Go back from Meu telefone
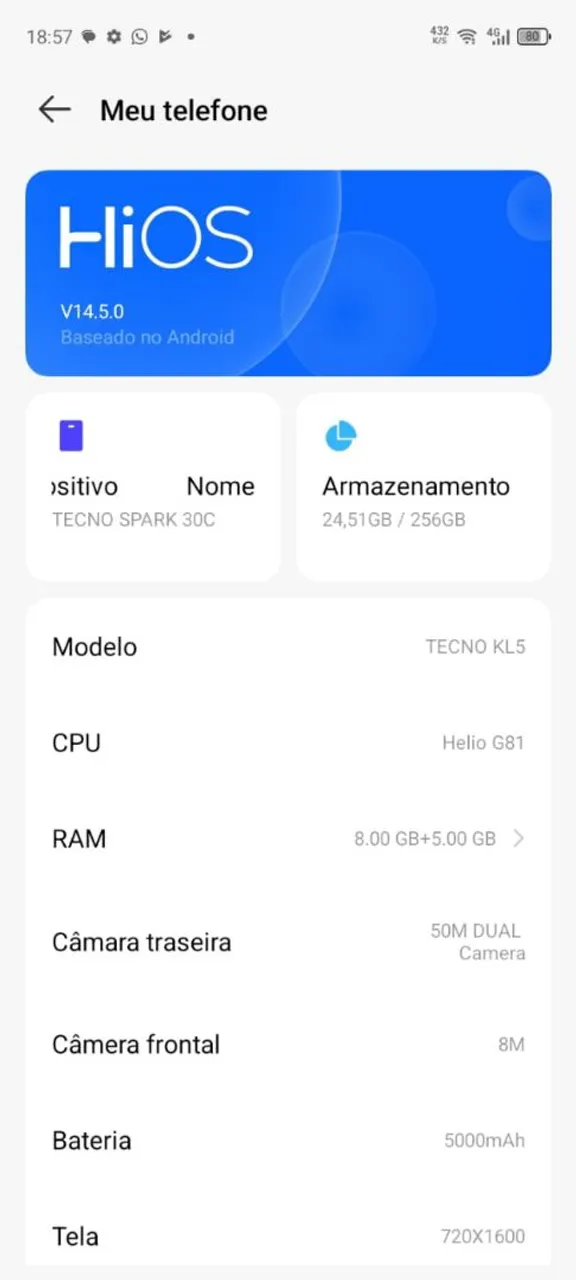Screen dimensions: 576x1280 [54, 110]
